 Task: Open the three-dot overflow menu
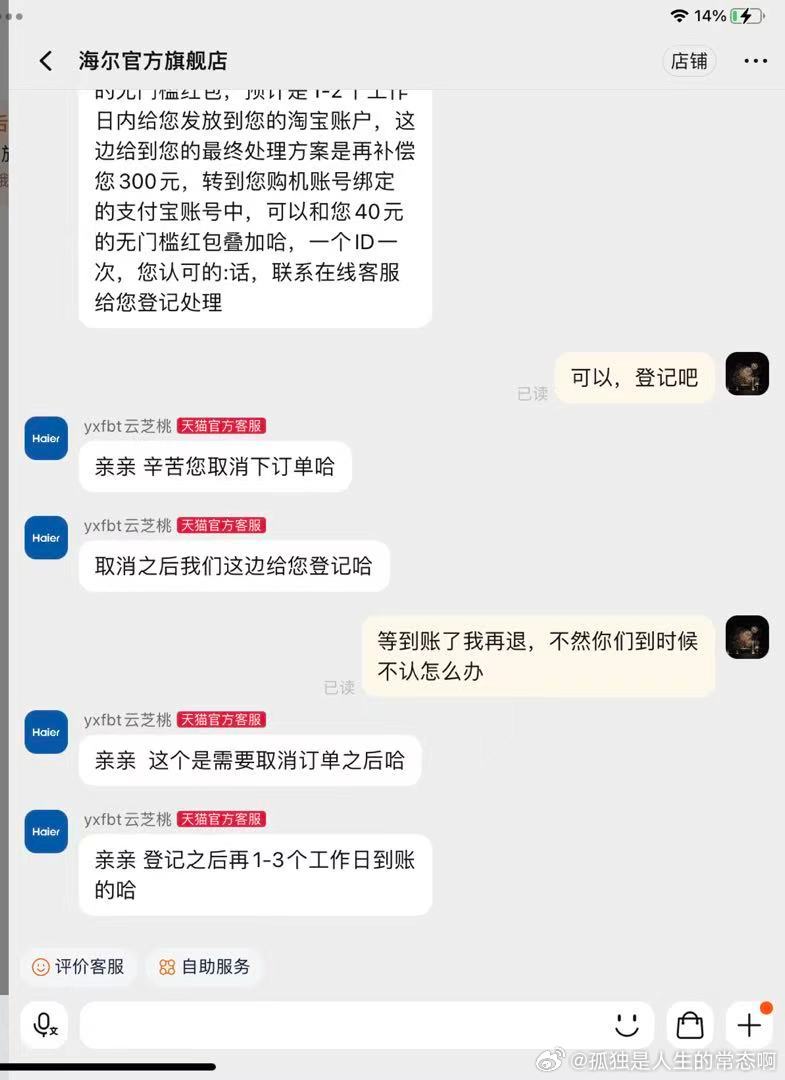755,61
